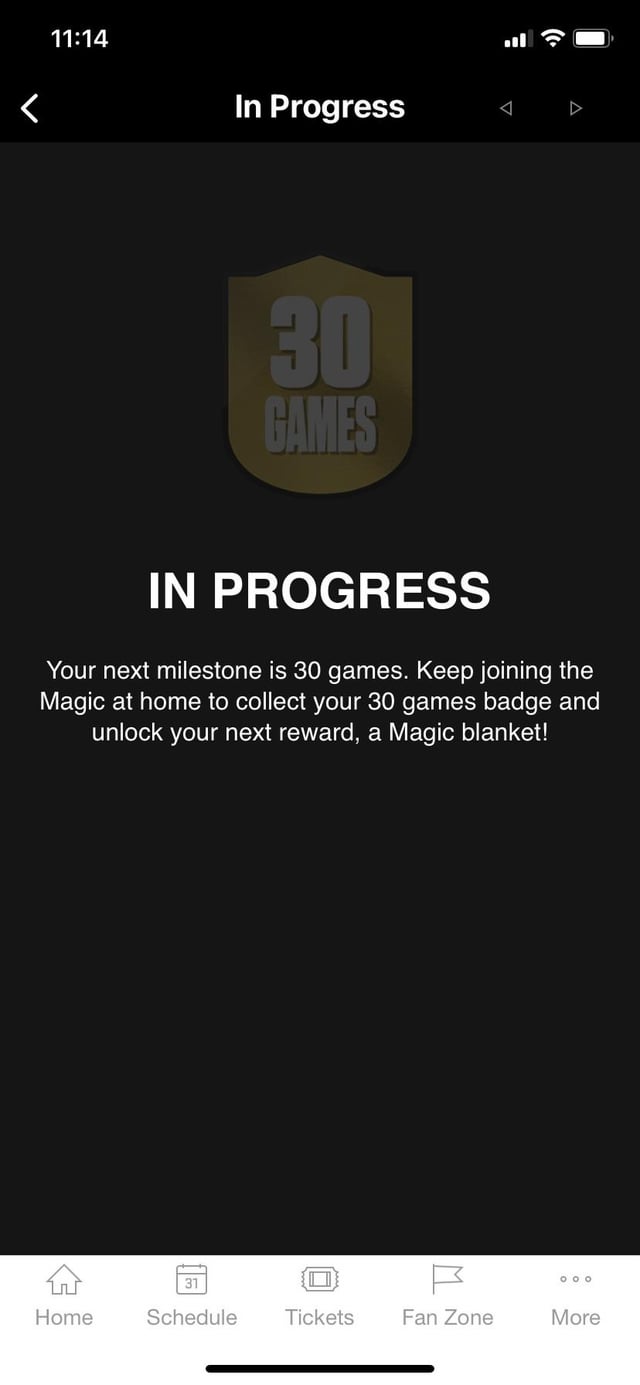Go to the Fan Zone tab

click(447, 1295)
